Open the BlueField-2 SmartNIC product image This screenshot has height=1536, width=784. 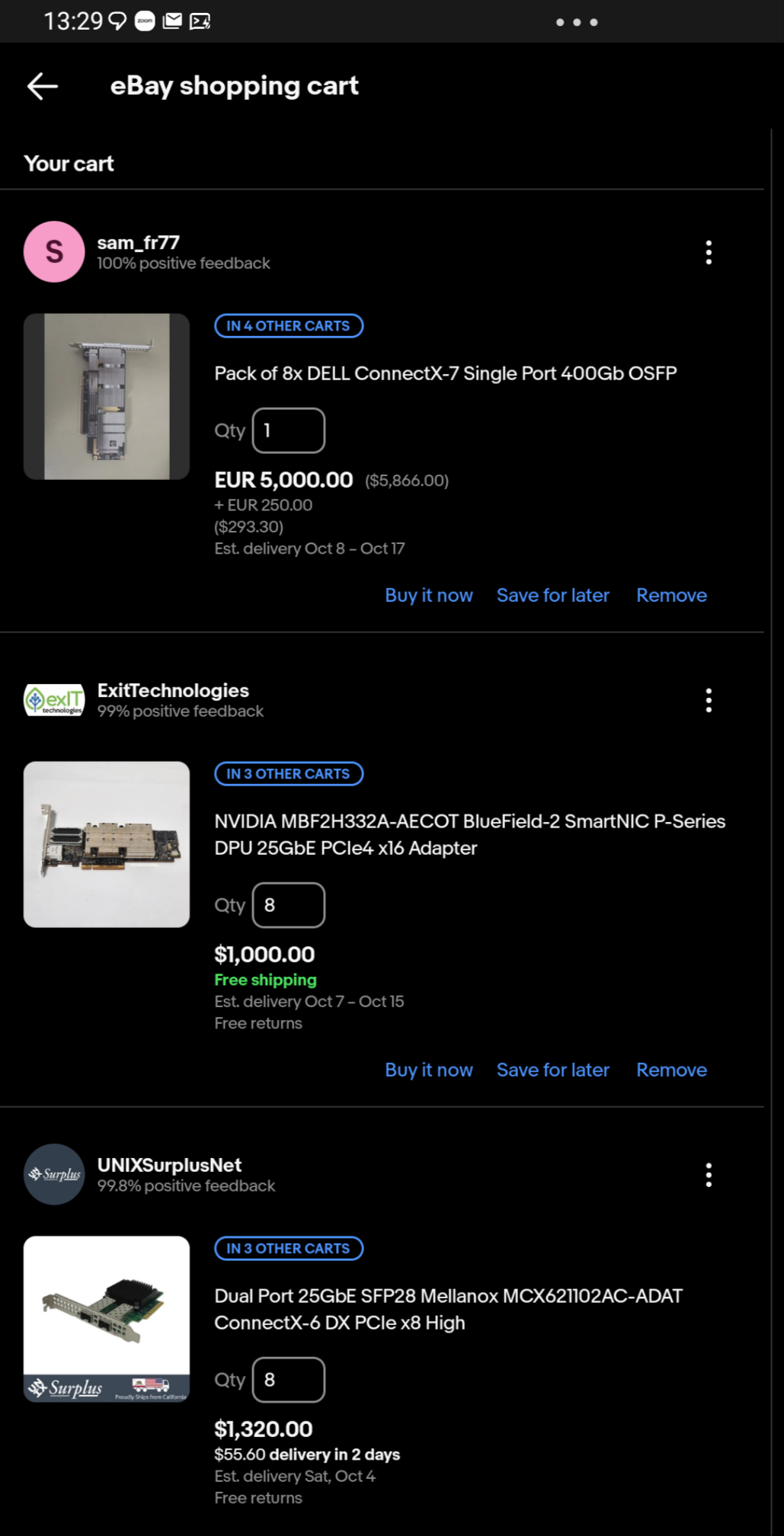click(107, 844)
